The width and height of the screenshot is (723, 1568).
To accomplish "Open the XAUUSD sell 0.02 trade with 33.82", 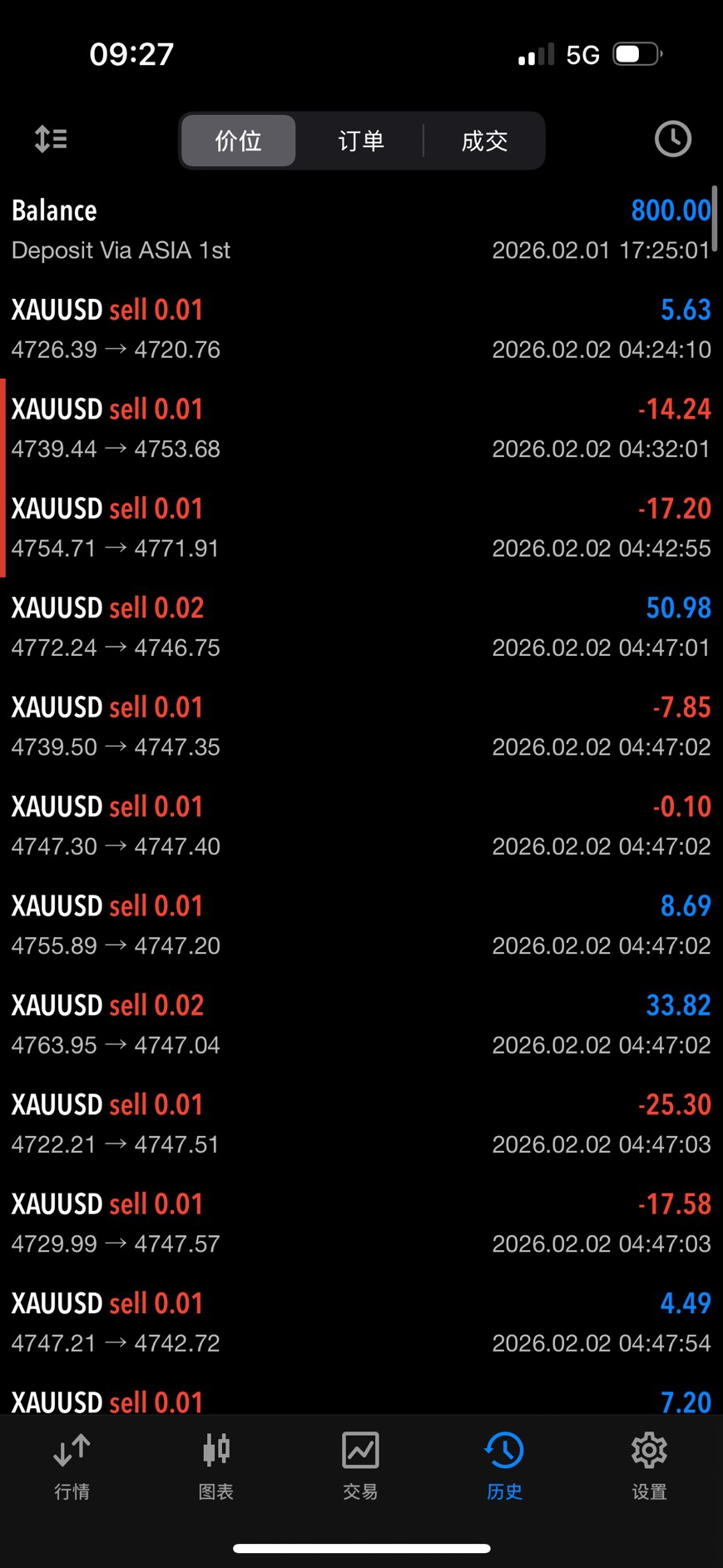I will click(x=361, y=1025).
